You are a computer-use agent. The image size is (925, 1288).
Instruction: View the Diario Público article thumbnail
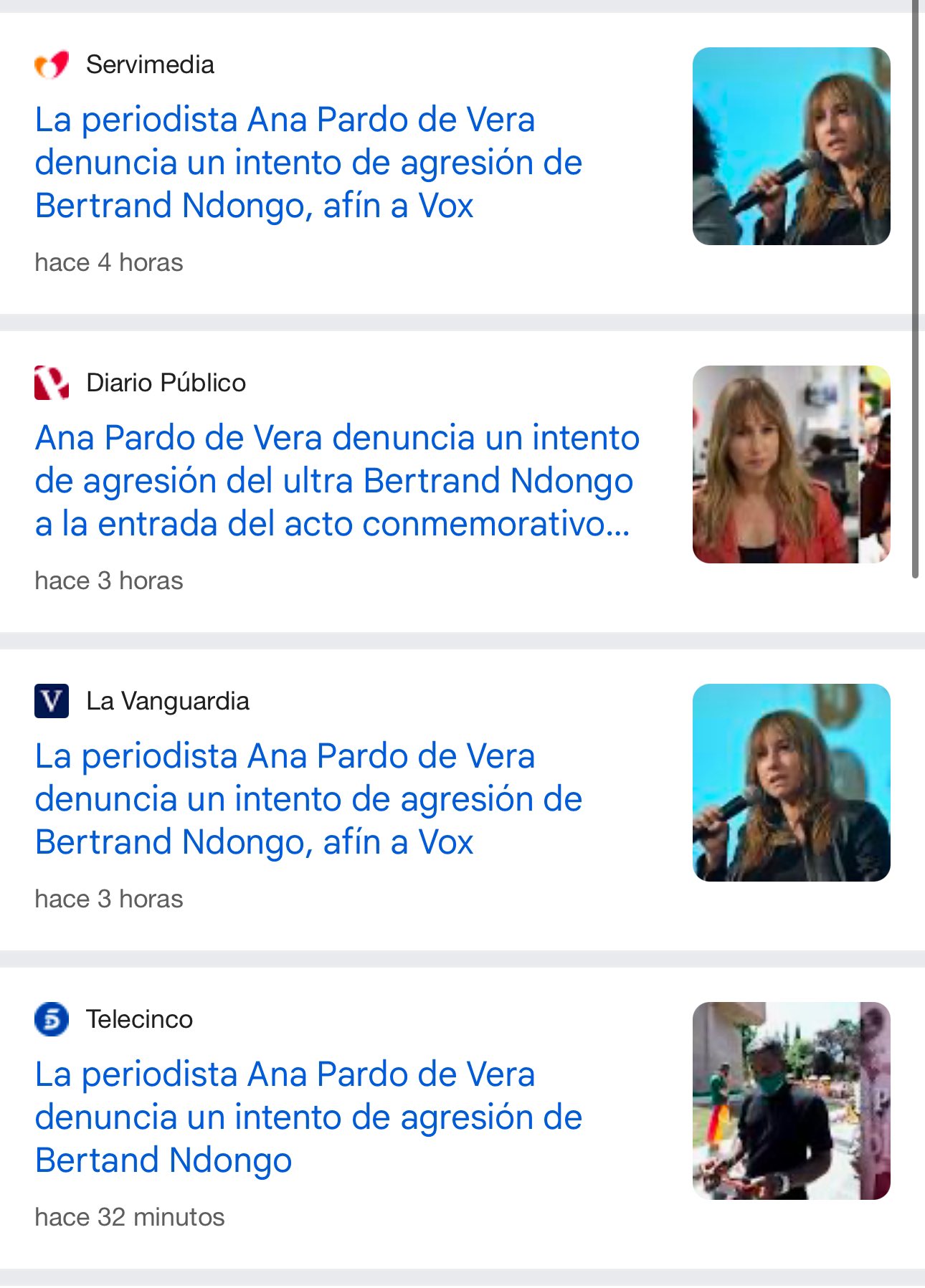tap(791, 464)
